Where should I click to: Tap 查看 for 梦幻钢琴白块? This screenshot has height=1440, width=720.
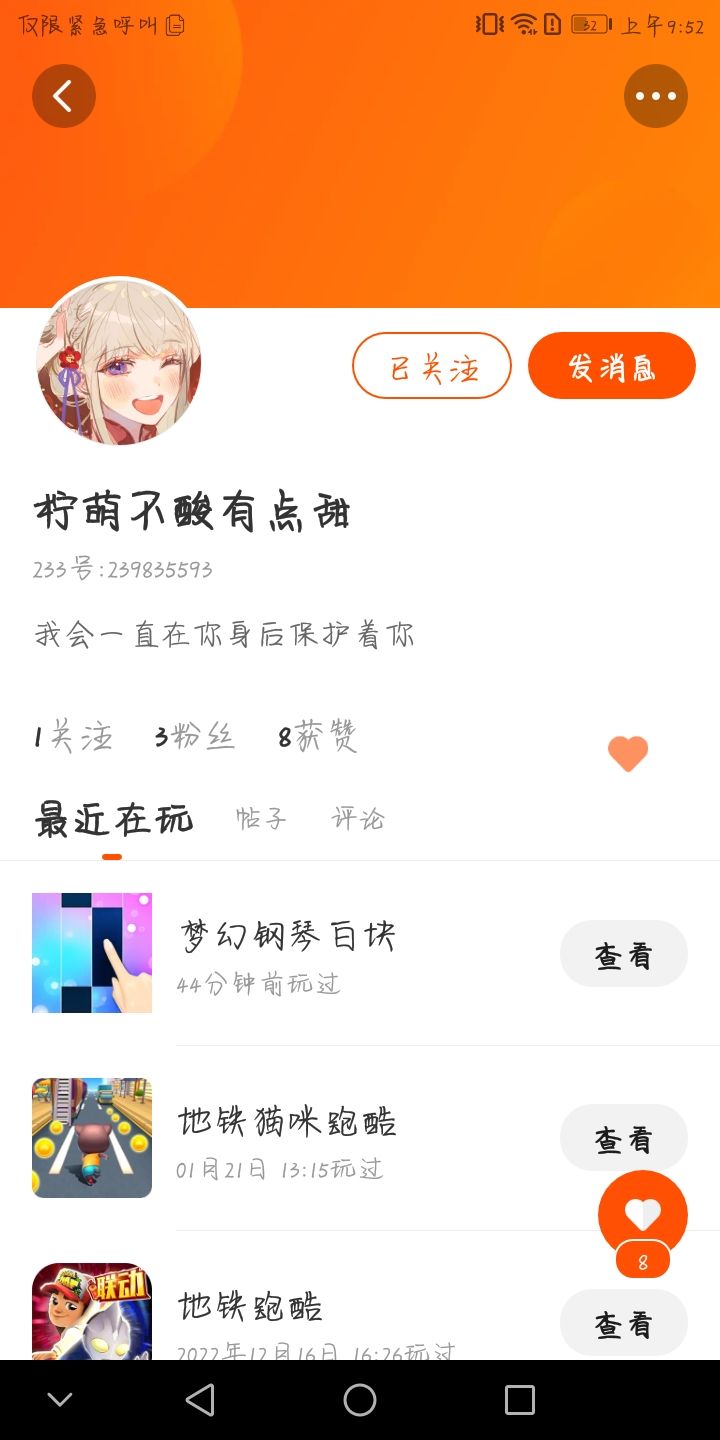[624, 954]
